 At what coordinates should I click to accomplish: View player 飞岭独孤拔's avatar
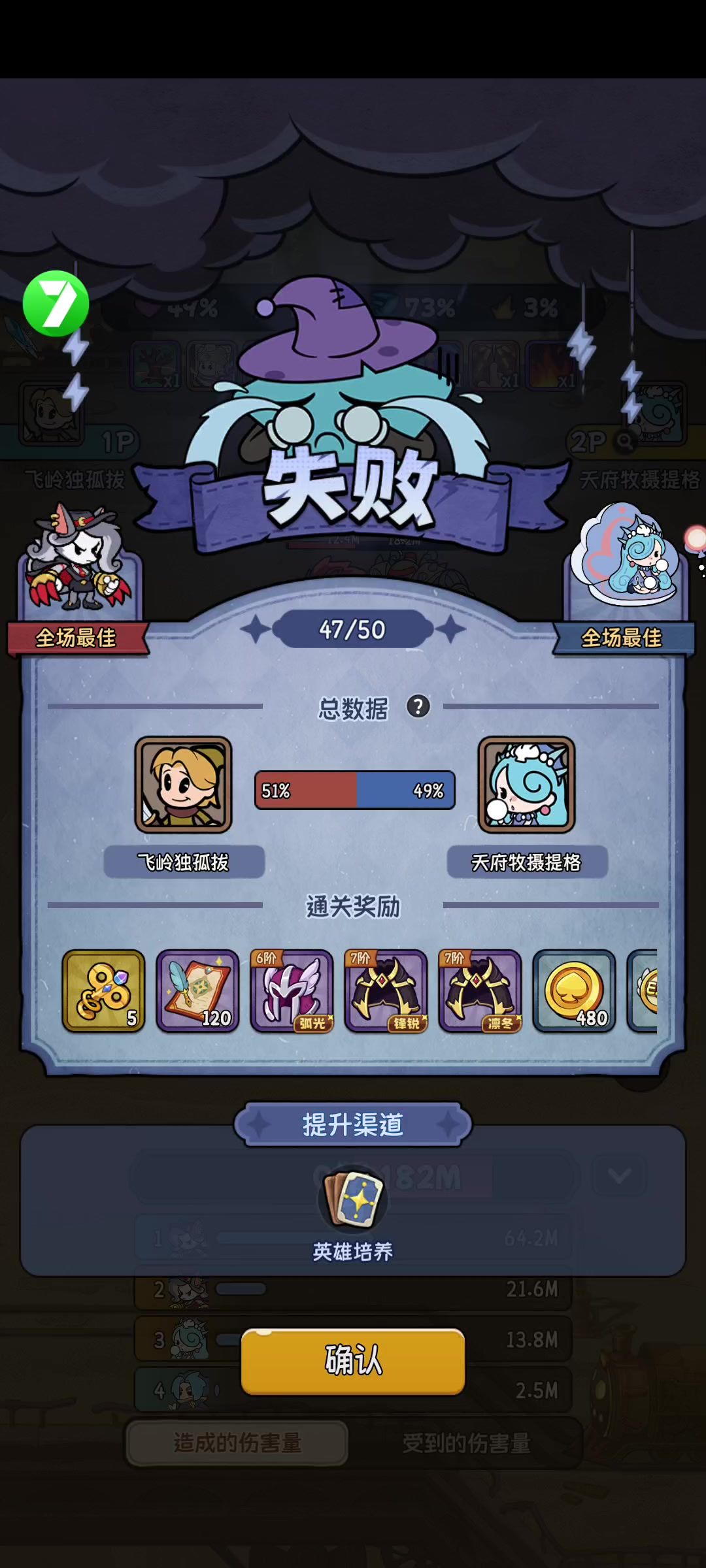[x=184, y=785]
